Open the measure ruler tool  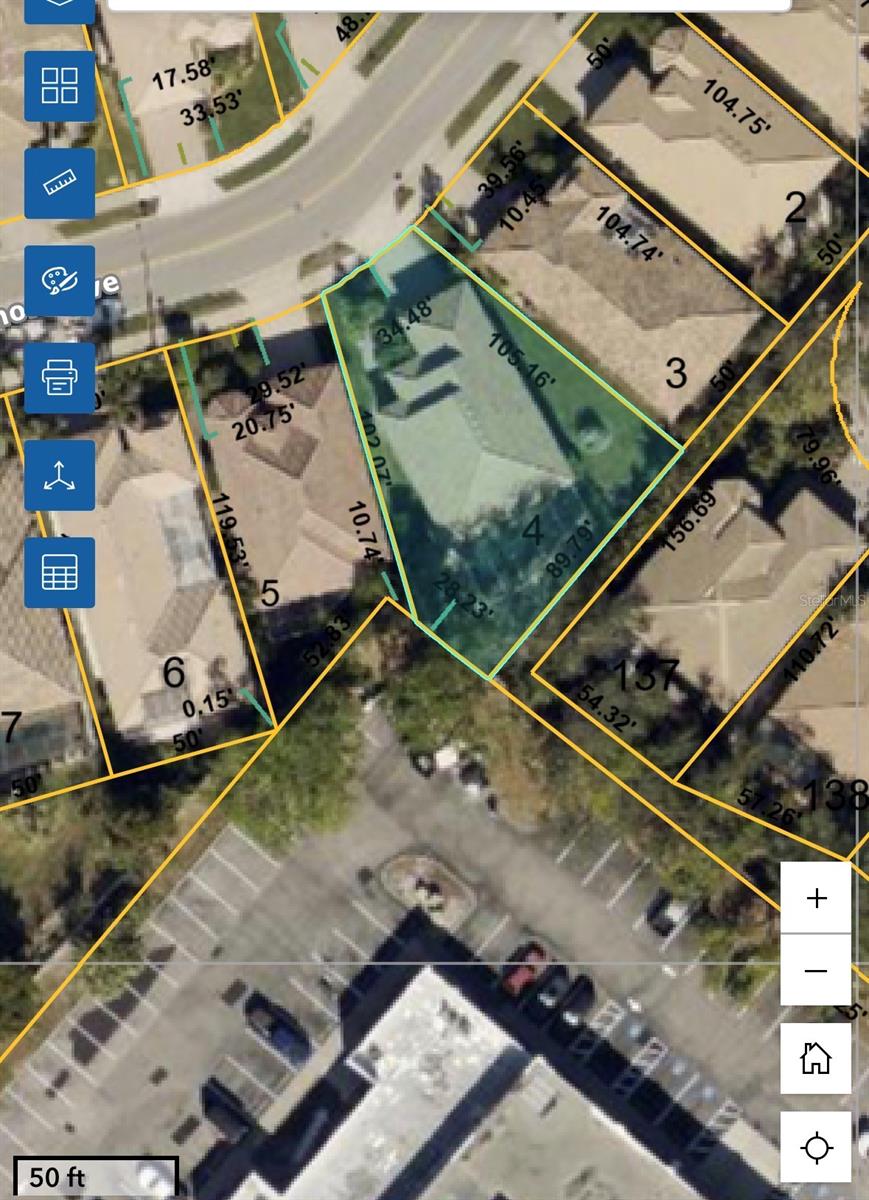coord(60,183)
